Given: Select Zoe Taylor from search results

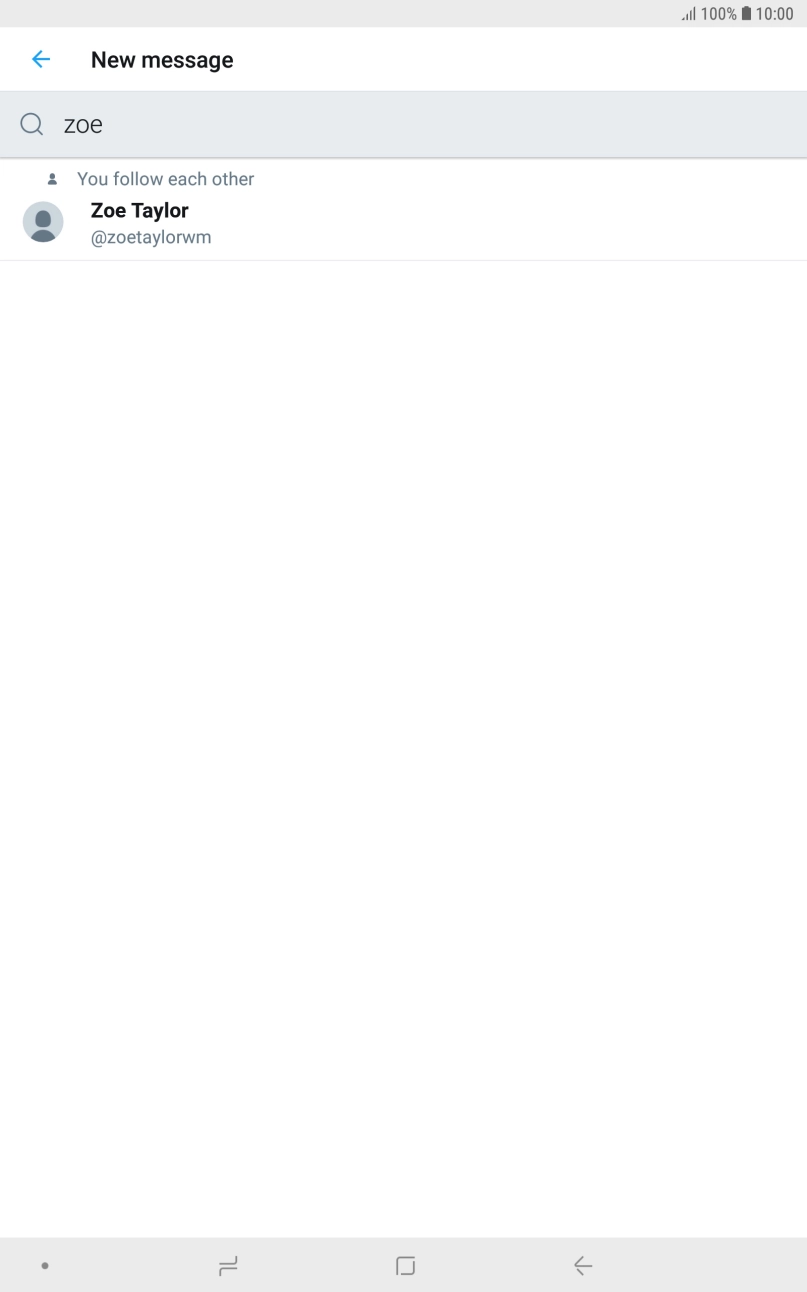Looking at the screenshot, I should click(140, 222).
